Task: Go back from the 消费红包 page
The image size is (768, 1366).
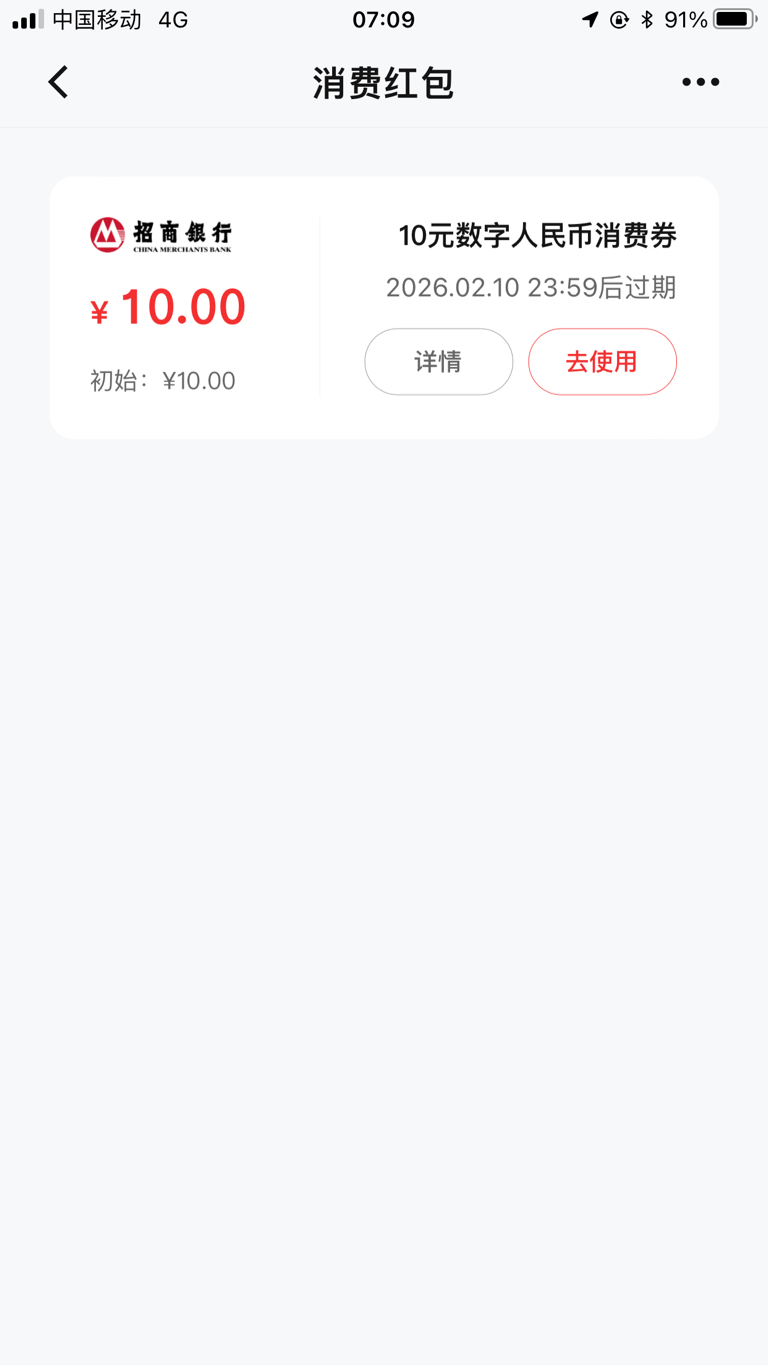Action: (59, 82)
